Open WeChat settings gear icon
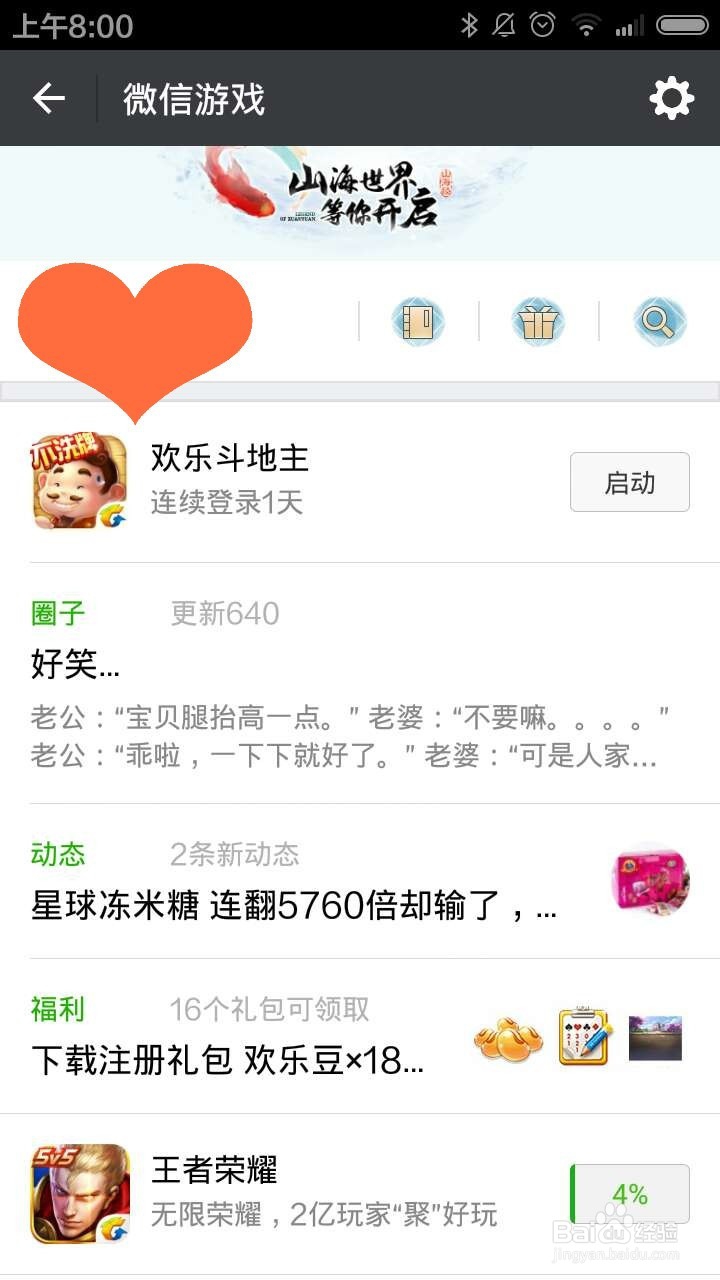 [671, 98]
